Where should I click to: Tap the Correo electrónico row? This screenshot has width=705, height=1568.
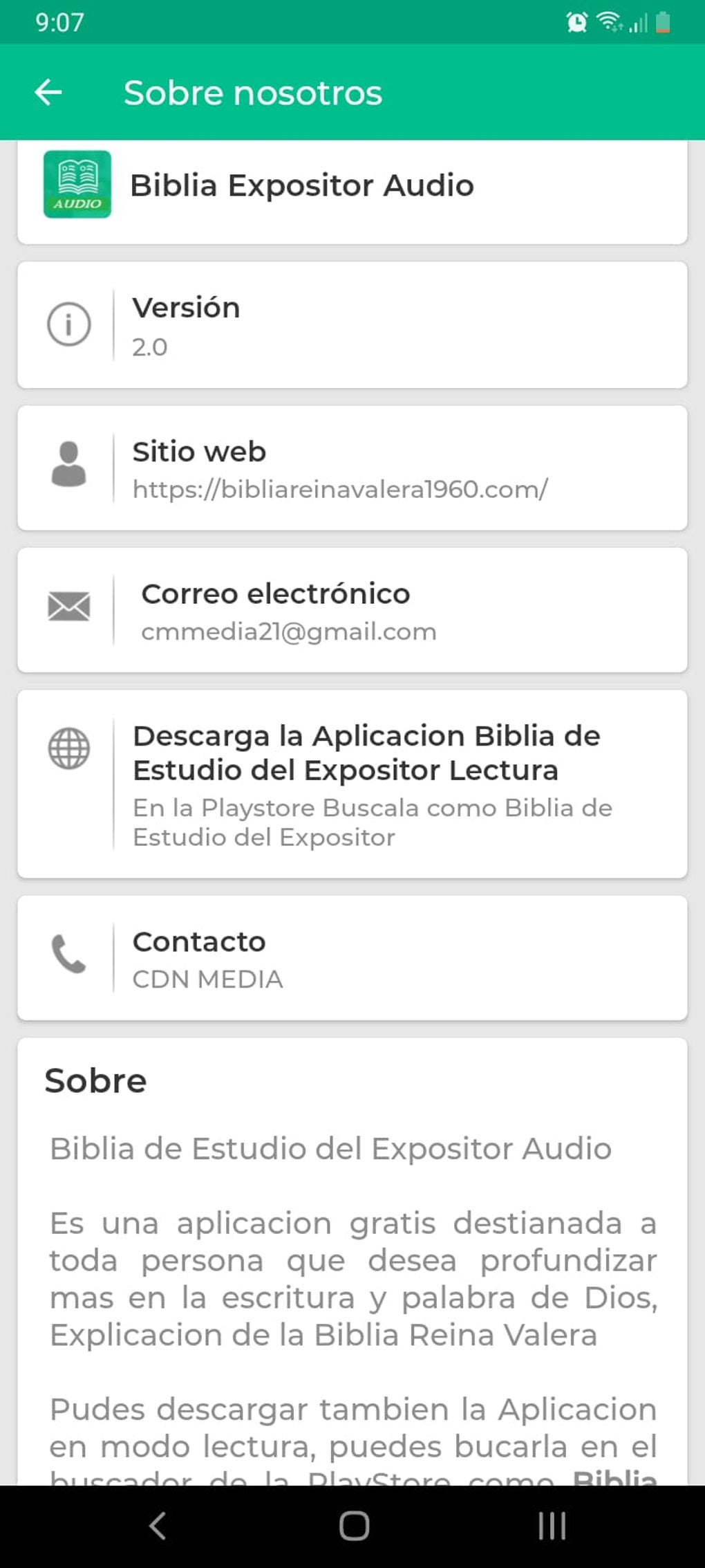click(352, 610)
